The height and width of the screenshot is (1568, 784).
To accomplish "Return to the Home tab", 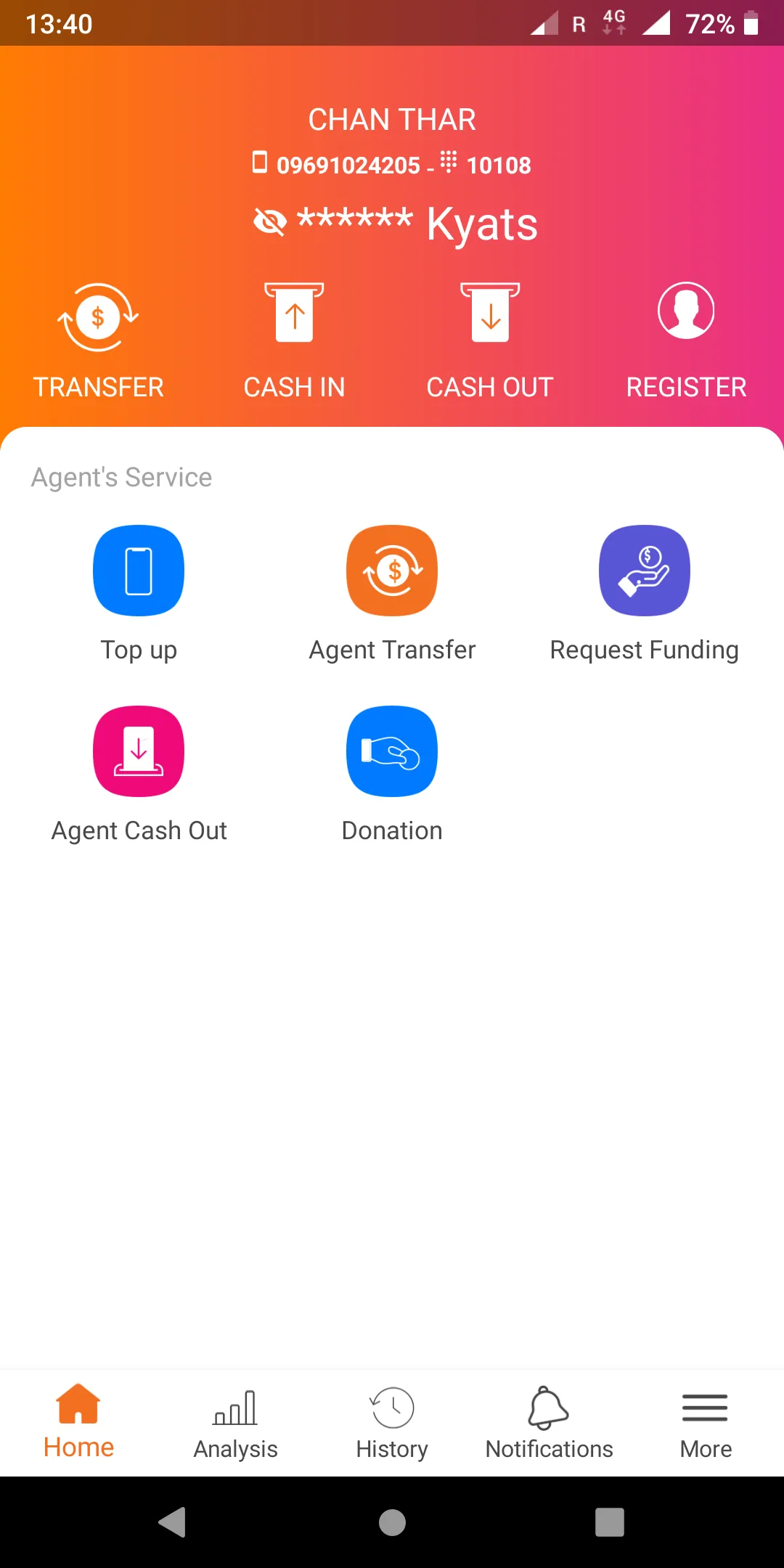I will [78, 1423].
